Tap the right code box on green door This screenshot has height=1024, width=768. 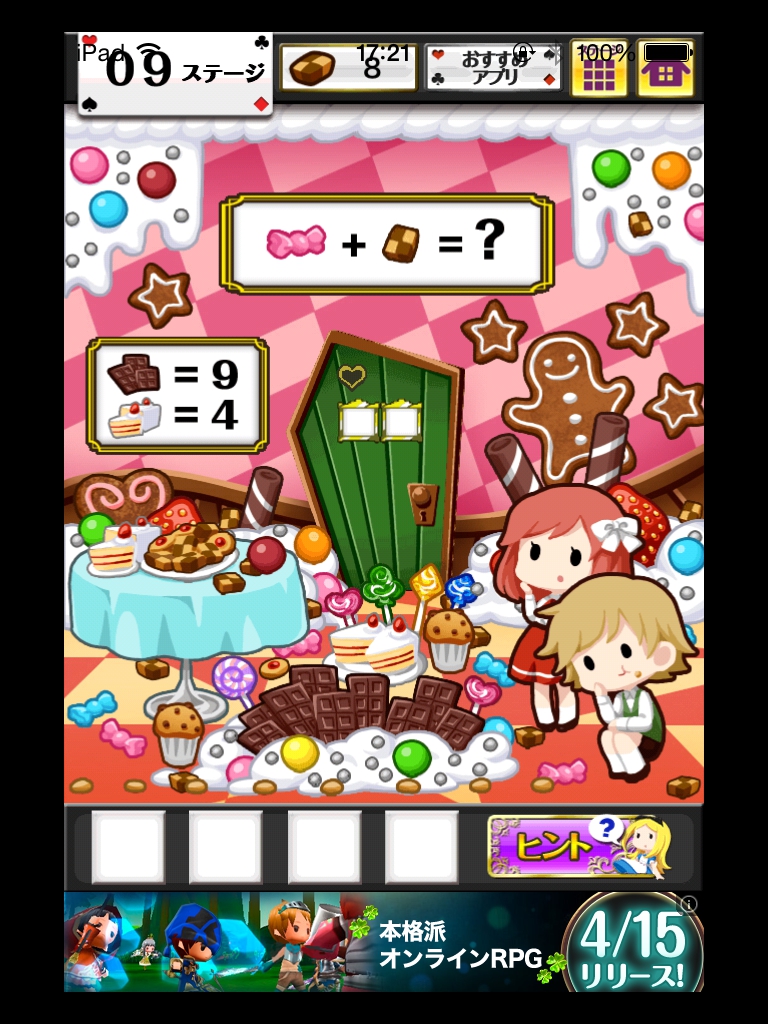coord(402,422)
